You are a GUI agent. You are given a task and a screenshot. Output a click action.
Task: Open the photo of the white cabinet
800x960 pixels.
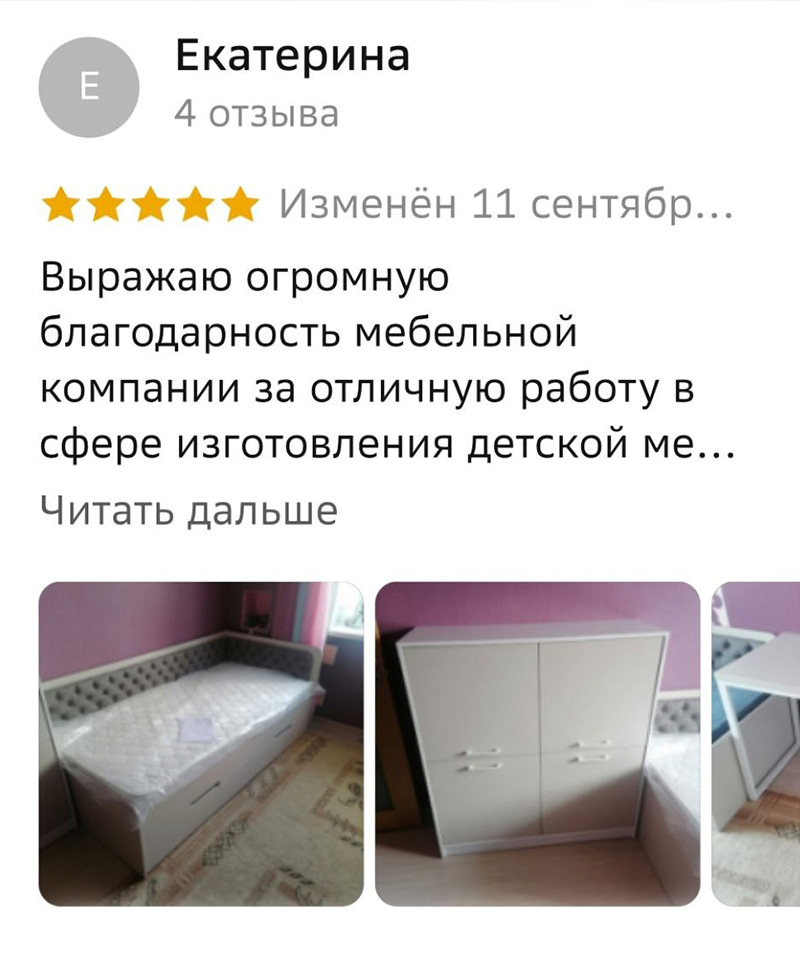coord(537,744)
